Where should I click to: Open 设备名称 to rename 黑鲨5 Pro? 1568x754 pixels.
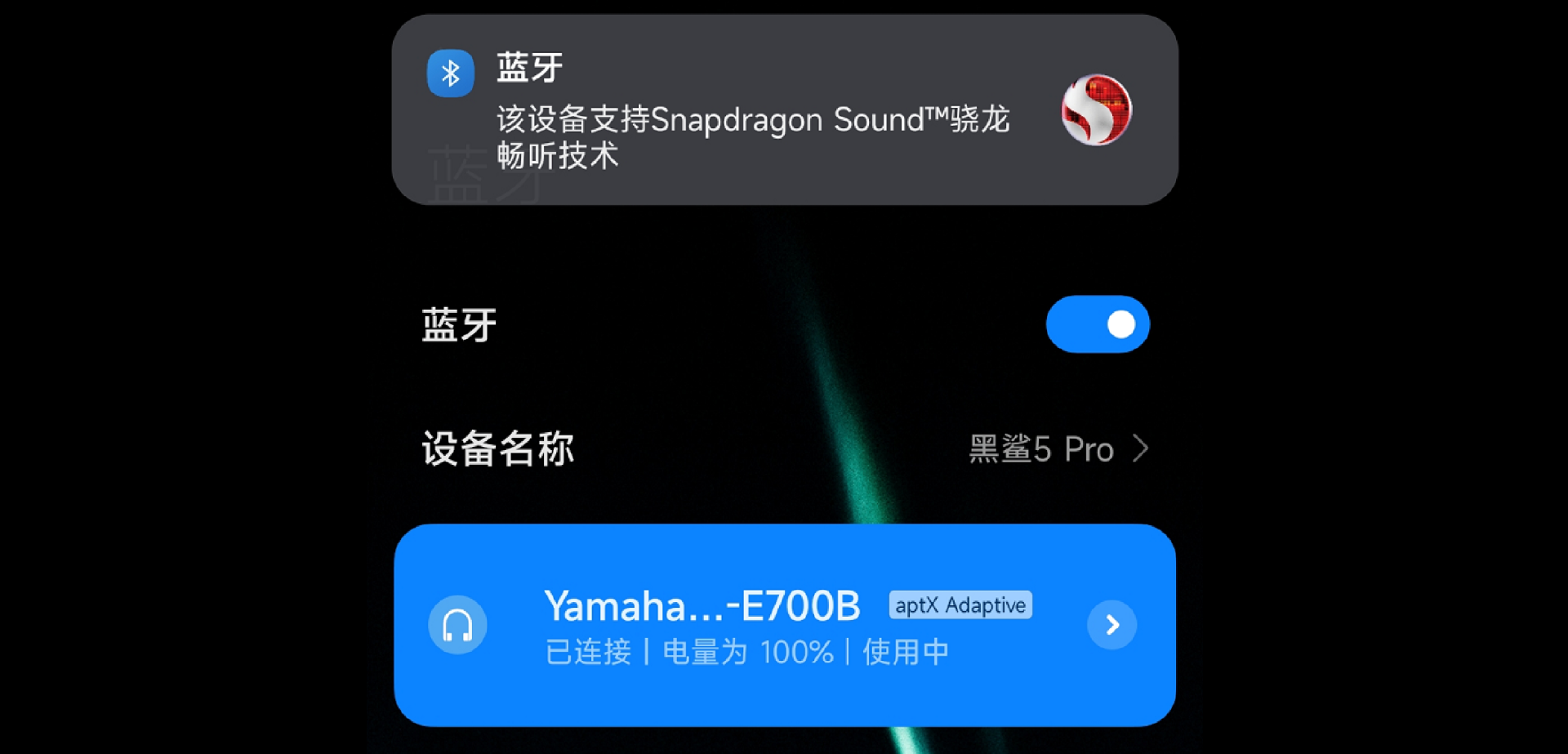pyautogui.click(x=784, y=448)
